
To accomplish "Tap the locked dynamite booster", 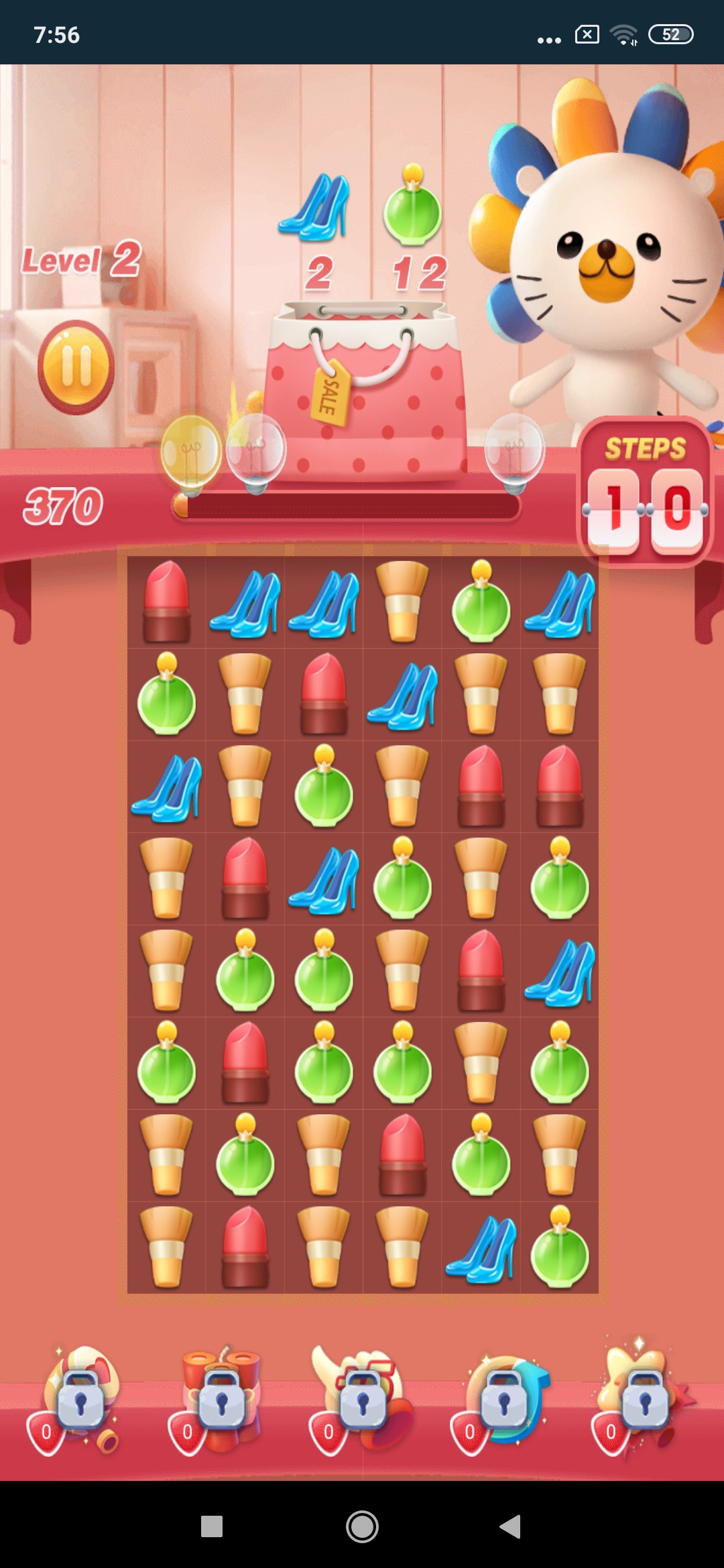I will 219,1400.
